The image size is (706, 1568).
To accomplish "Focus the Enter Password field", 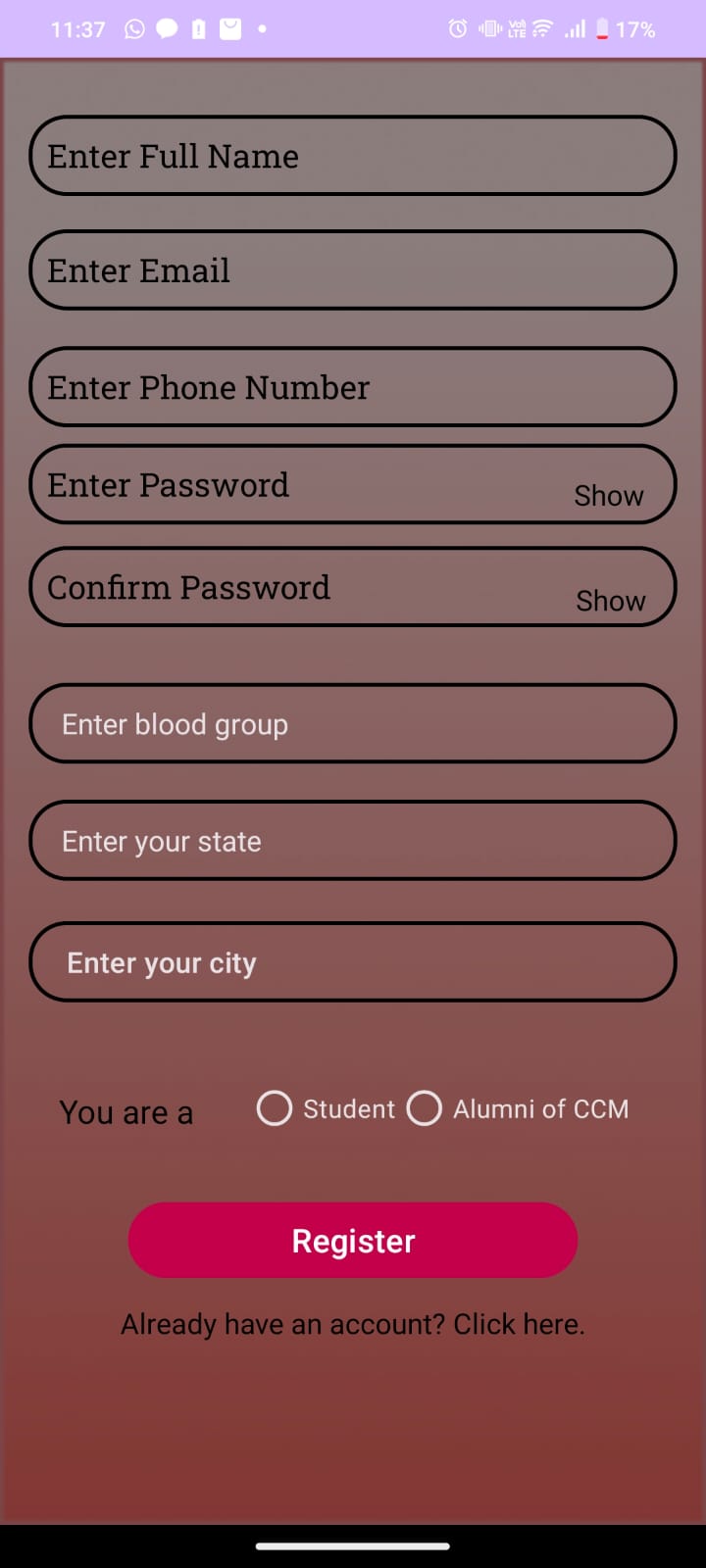I will [x=294, y=485].
